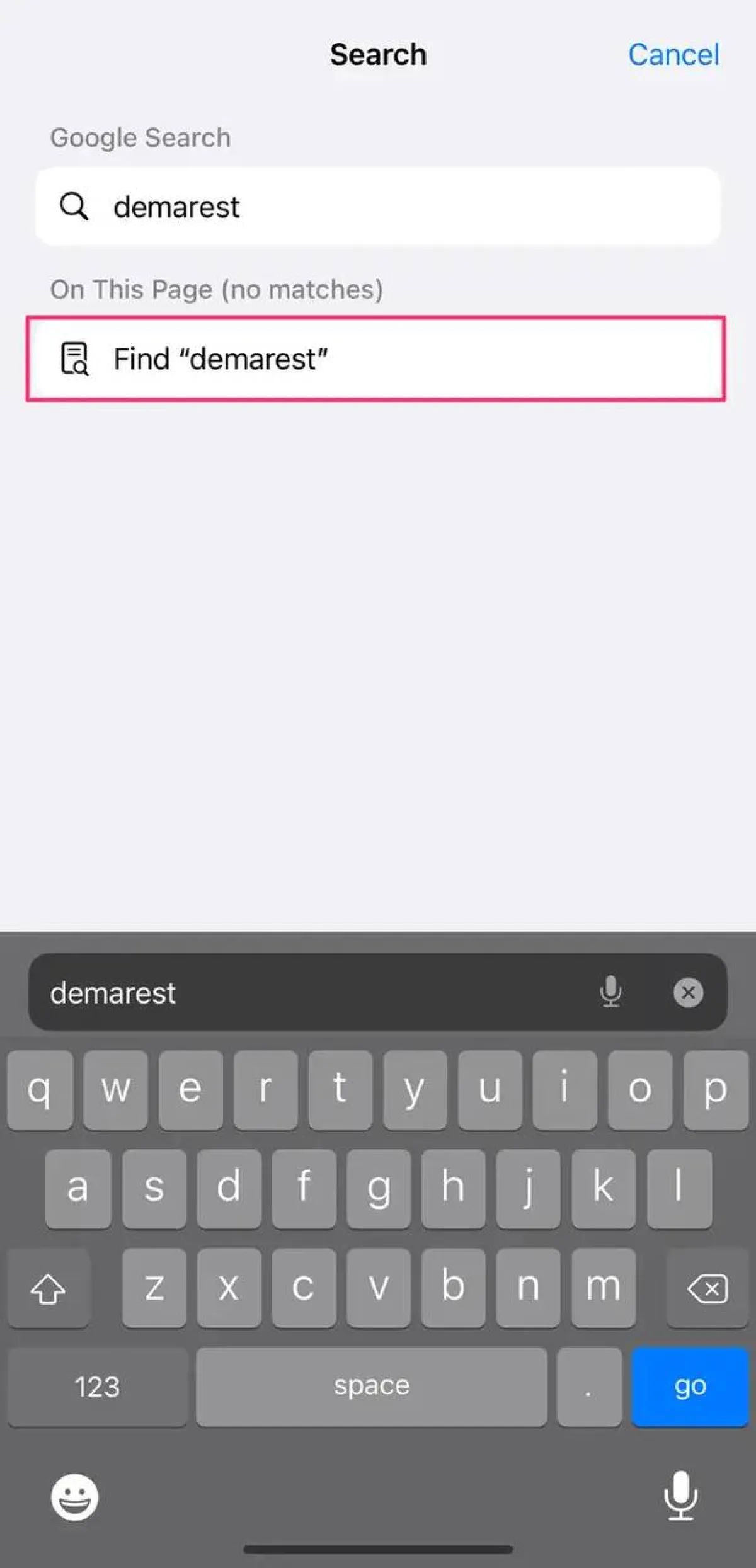
Task: Select the Find "demarest" suggestion
Action: [378, 358]
